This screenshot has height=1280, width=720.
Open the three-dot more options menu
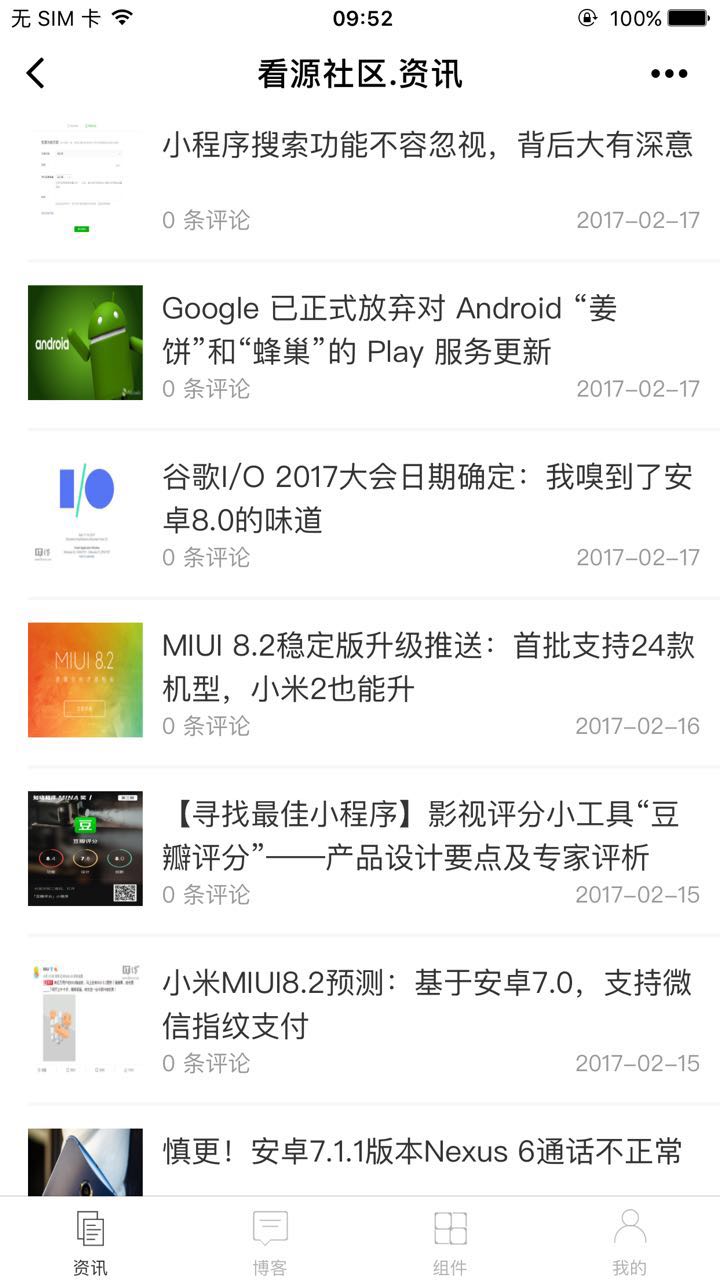[x=668, y=73]
